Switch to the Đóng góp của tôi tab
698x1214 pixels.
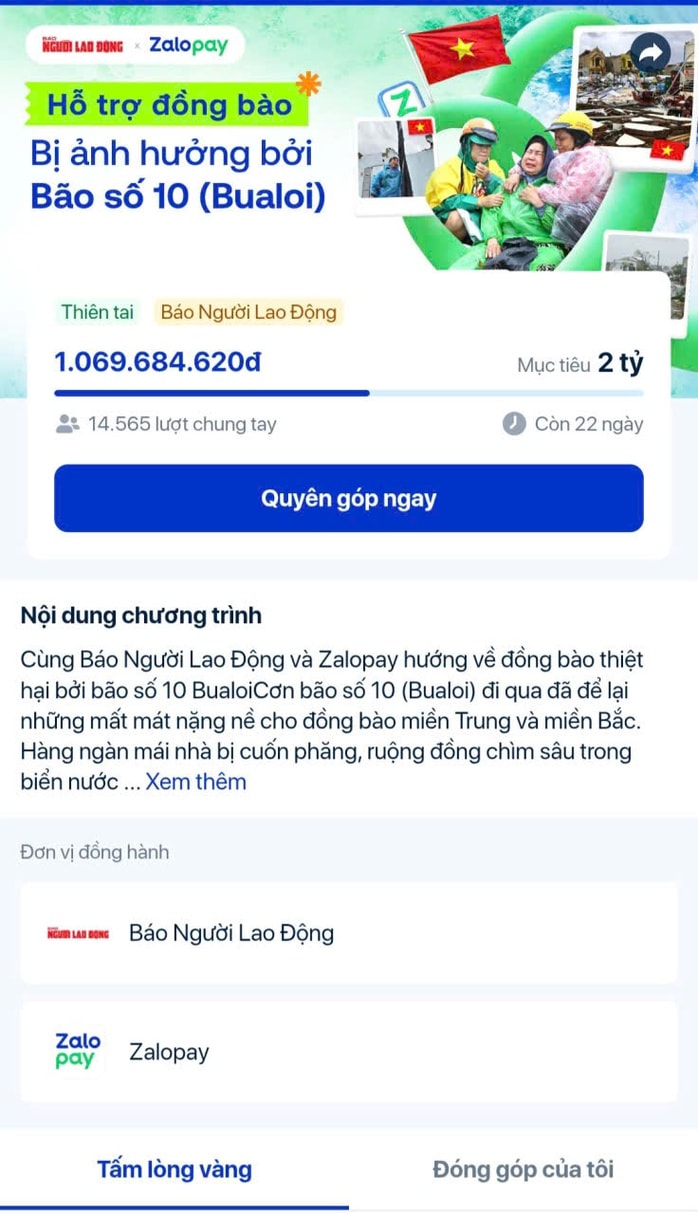[522, 1169]
